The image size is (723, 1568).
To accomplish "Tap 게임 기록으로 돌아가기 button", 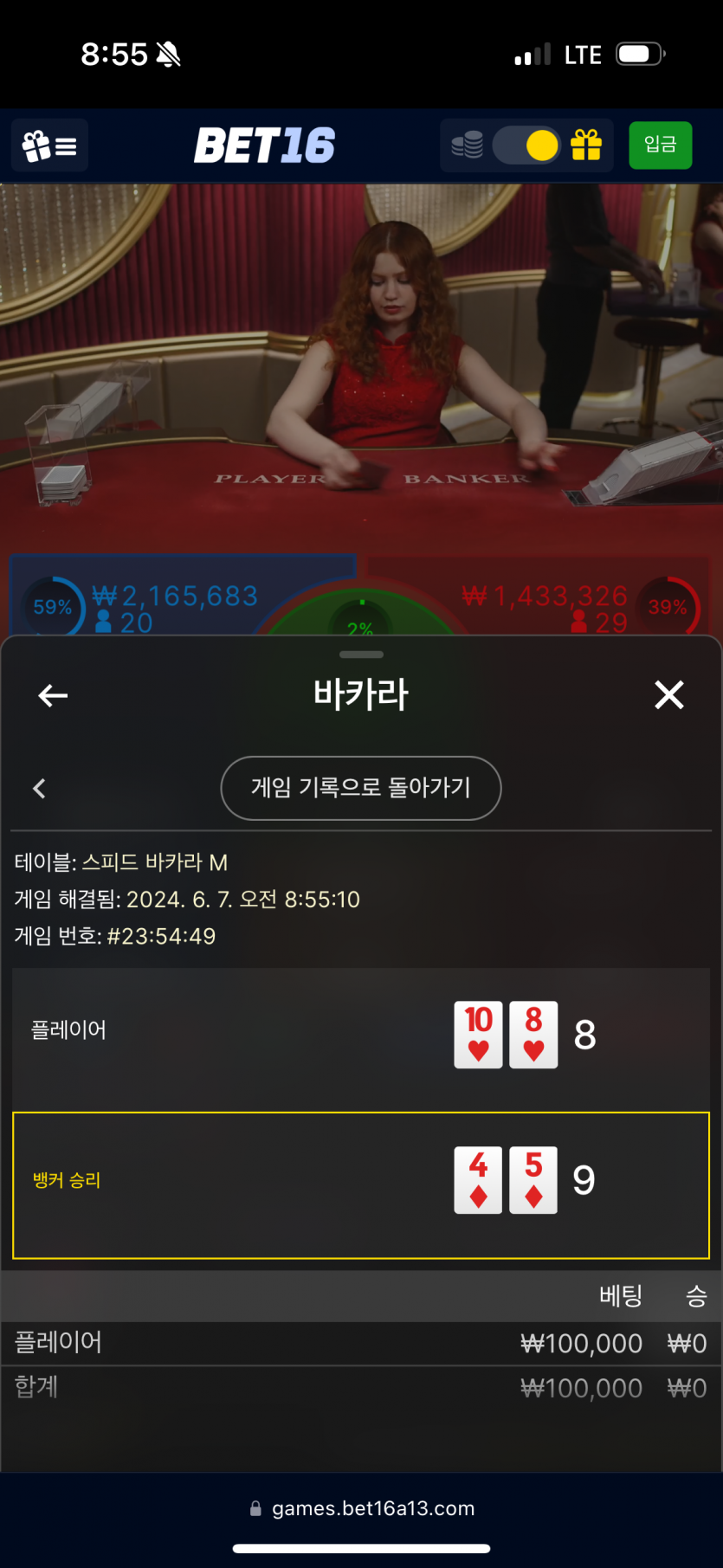I will tap(361, 788).
